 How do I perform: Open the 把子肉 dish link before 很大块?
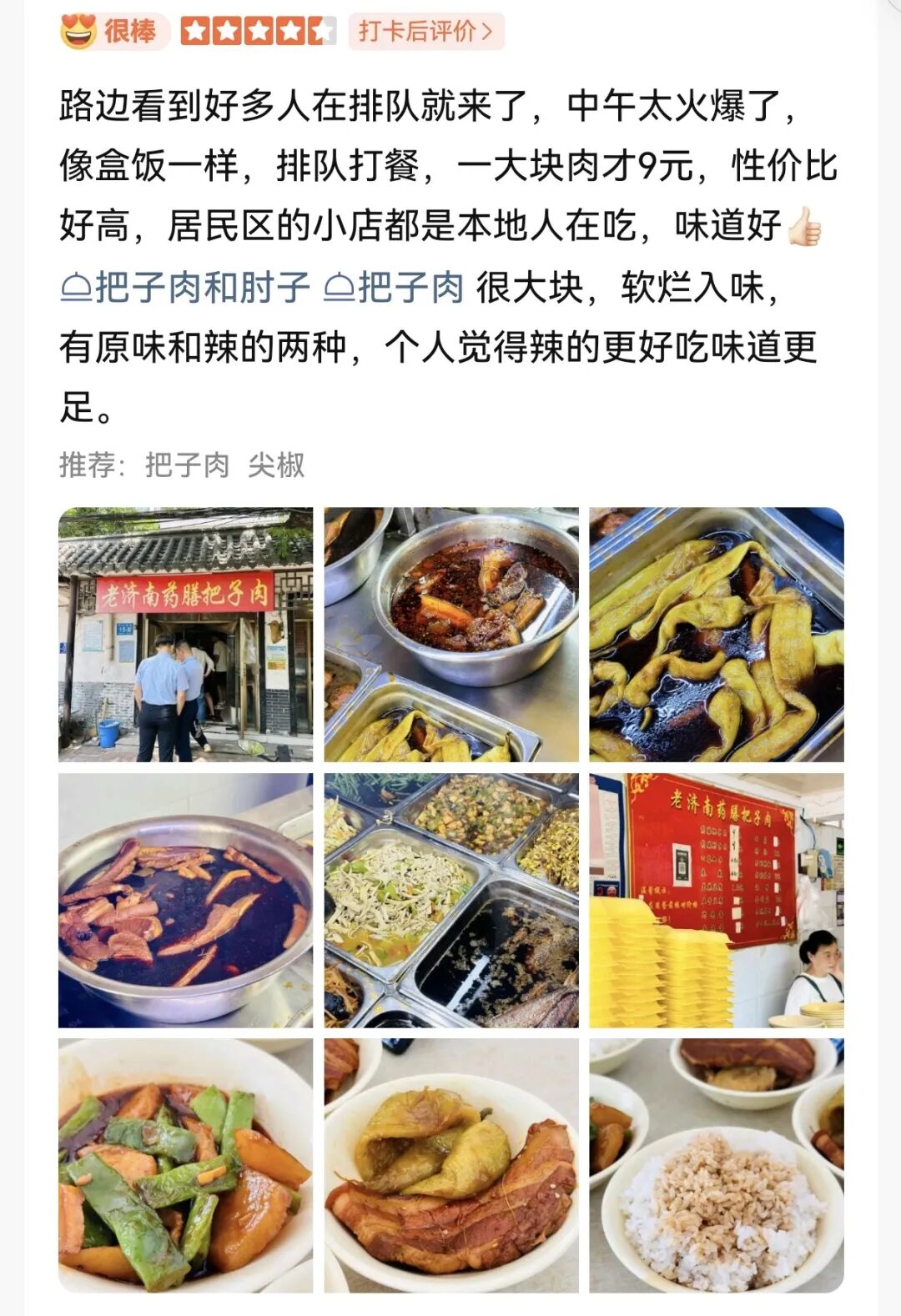[393, 288]
